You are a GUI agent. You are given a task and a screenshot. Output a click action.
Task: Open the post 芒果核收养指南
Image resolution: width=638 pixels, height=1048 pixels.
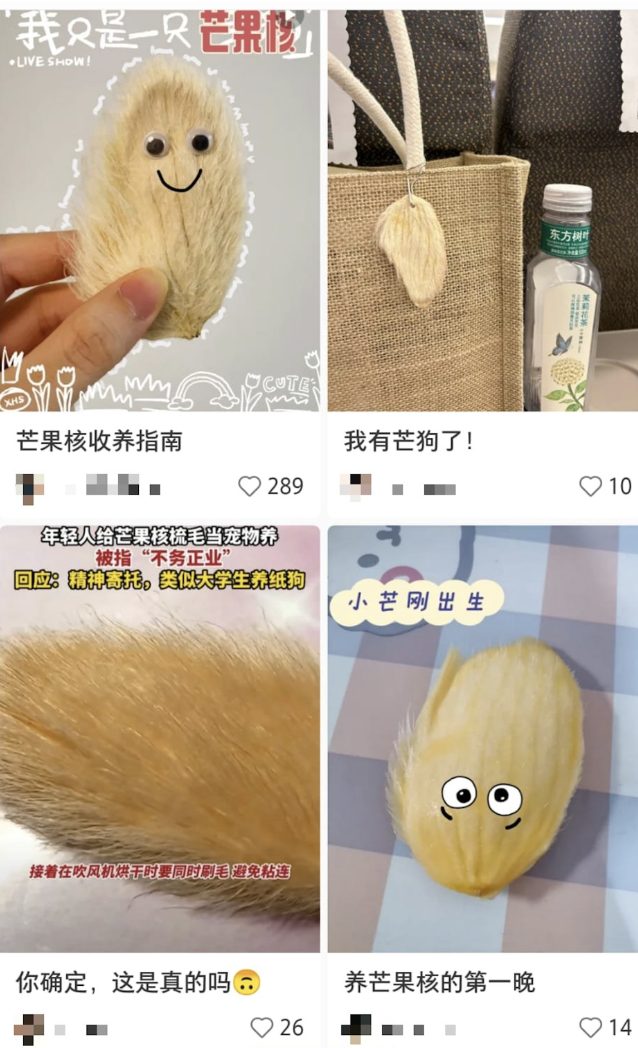160,210
